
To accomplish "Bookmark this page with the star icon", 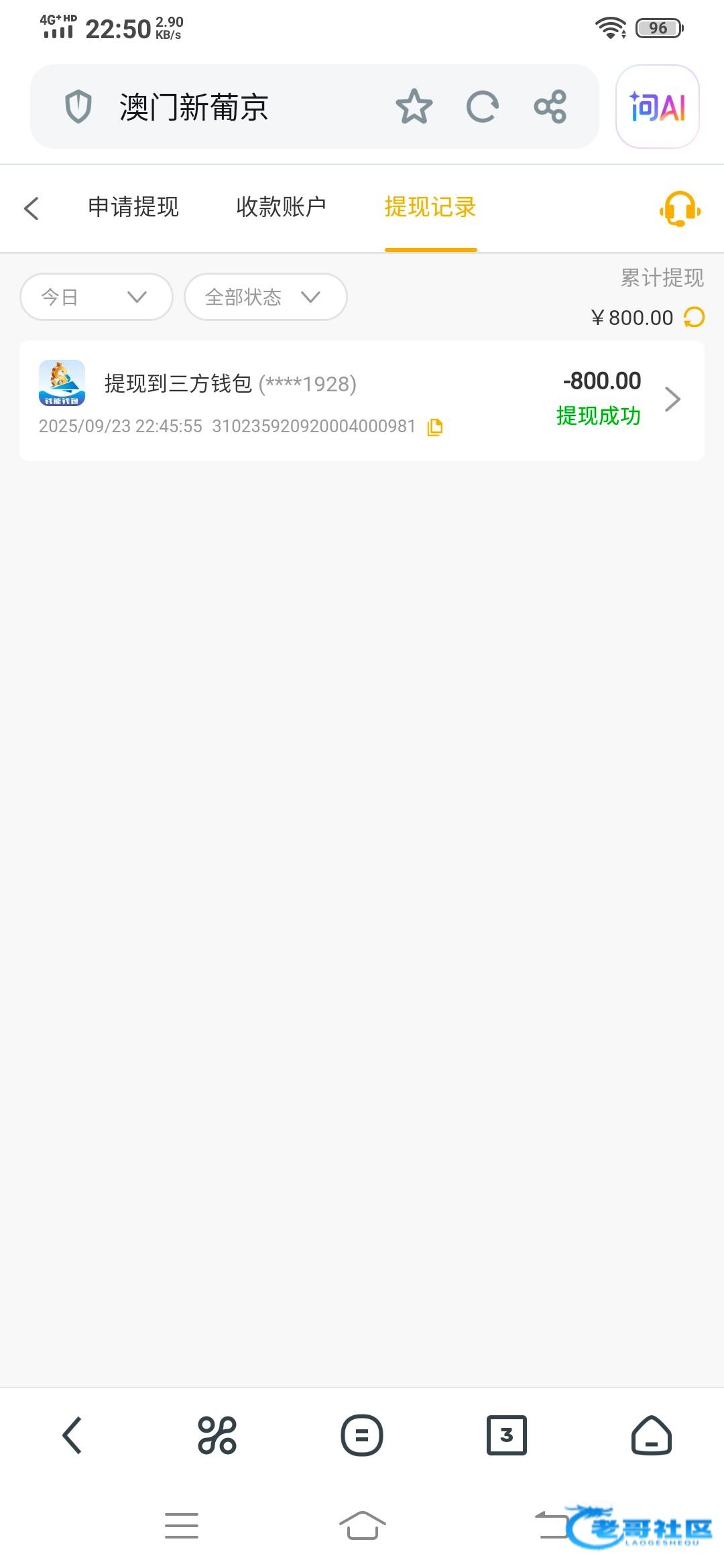I will (x=414, y=107).
